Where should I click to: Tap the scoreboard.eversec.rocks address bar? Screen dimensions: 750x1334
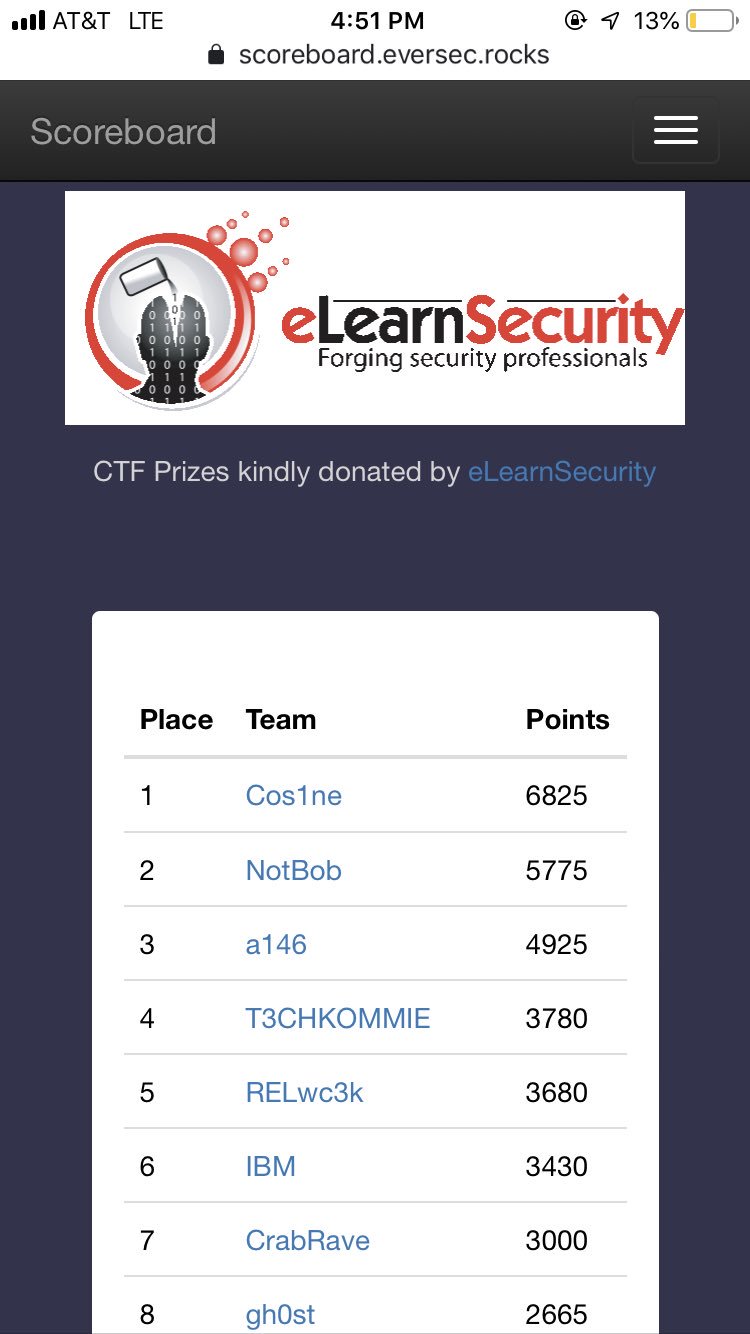point(379,54)
